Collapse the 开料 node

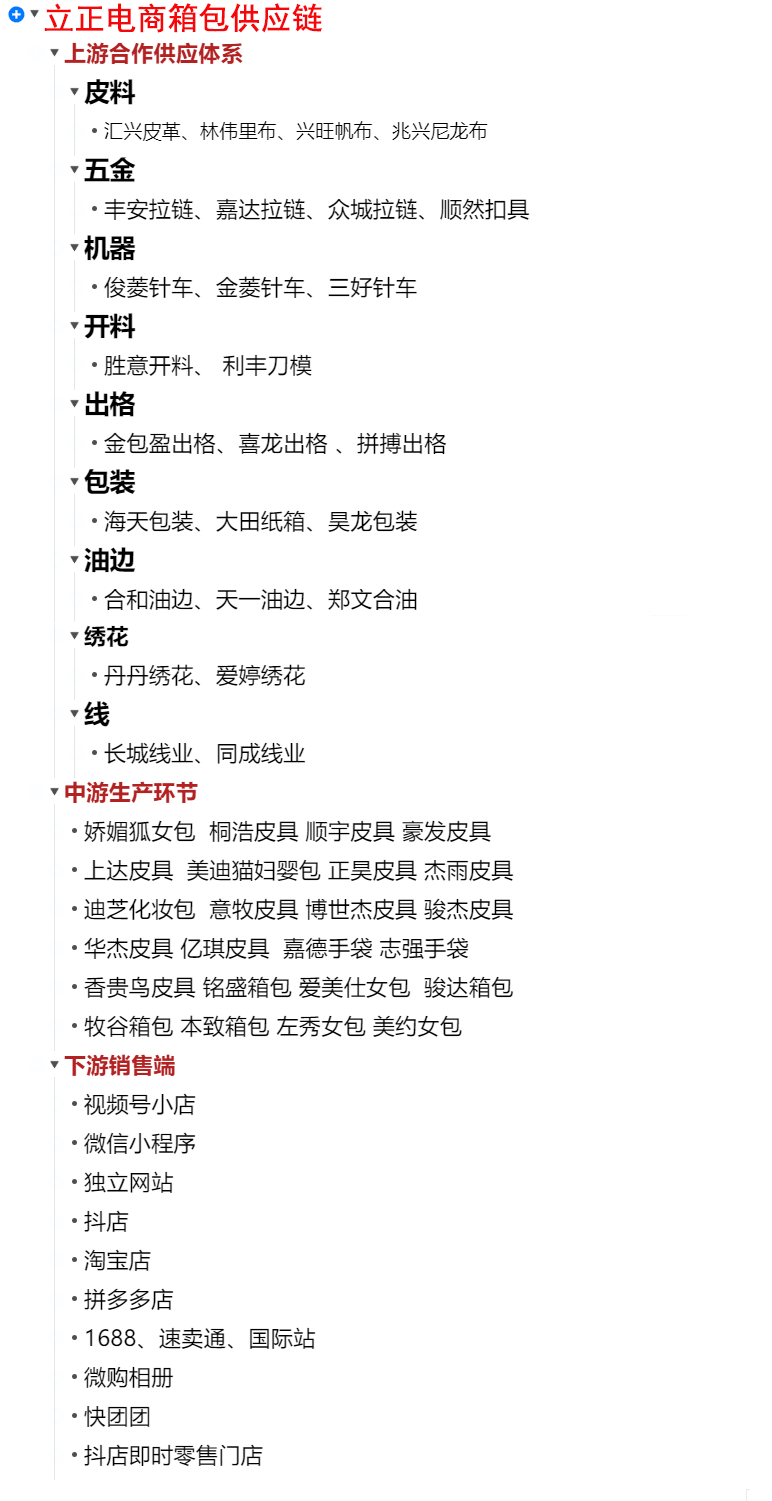point(74,326)
